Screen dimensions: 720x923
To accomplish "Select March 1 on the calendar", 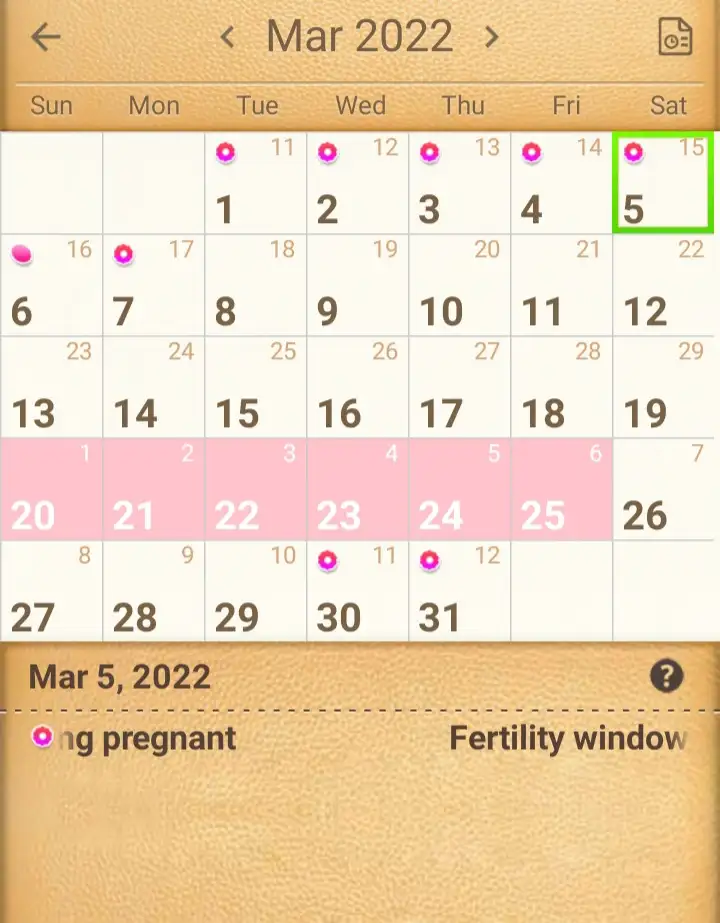I will pyautogui.click(x=255, y=184).
